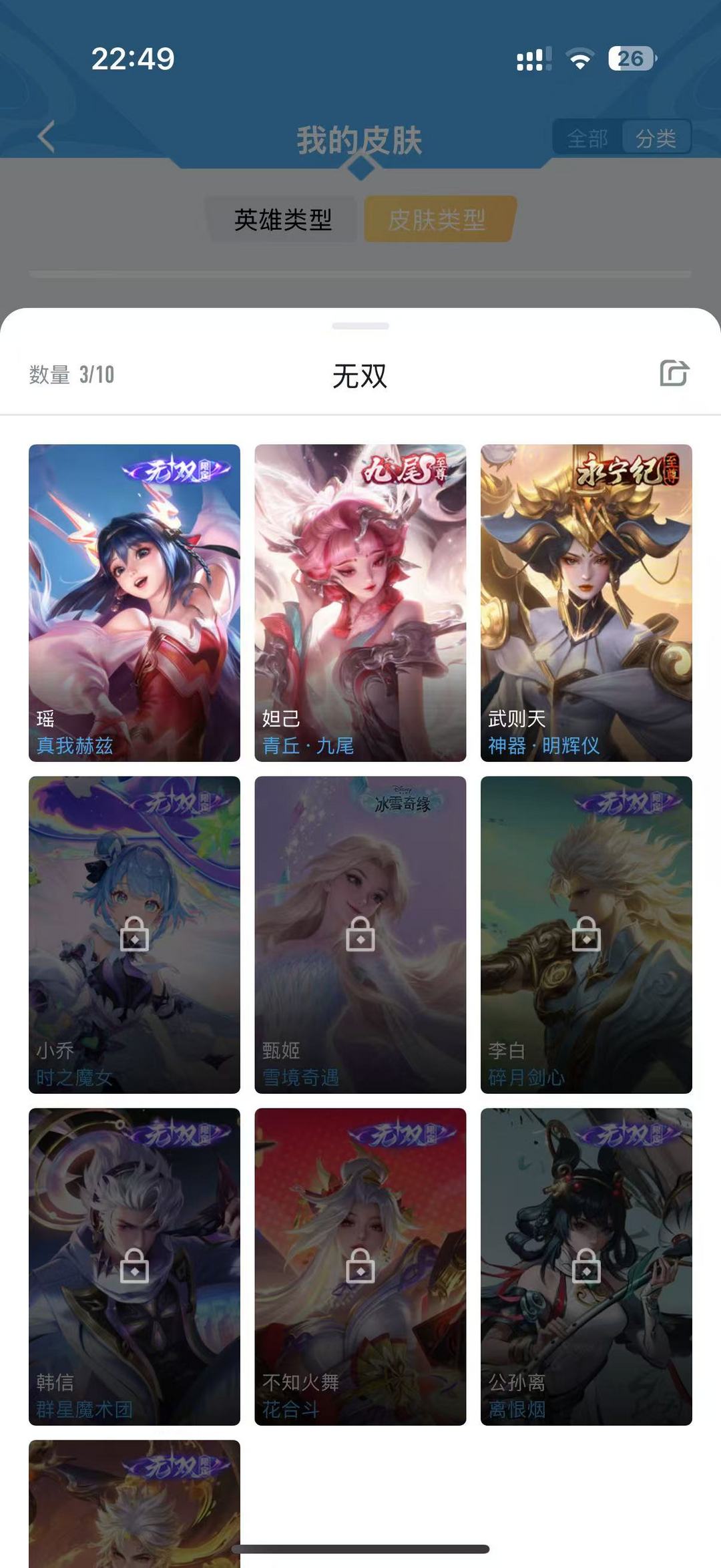Image resolution: width=721 pixels, height=1568 pixels.
Task: Open locked 韩信 群星魔术团 skin
Action: 134,1267
